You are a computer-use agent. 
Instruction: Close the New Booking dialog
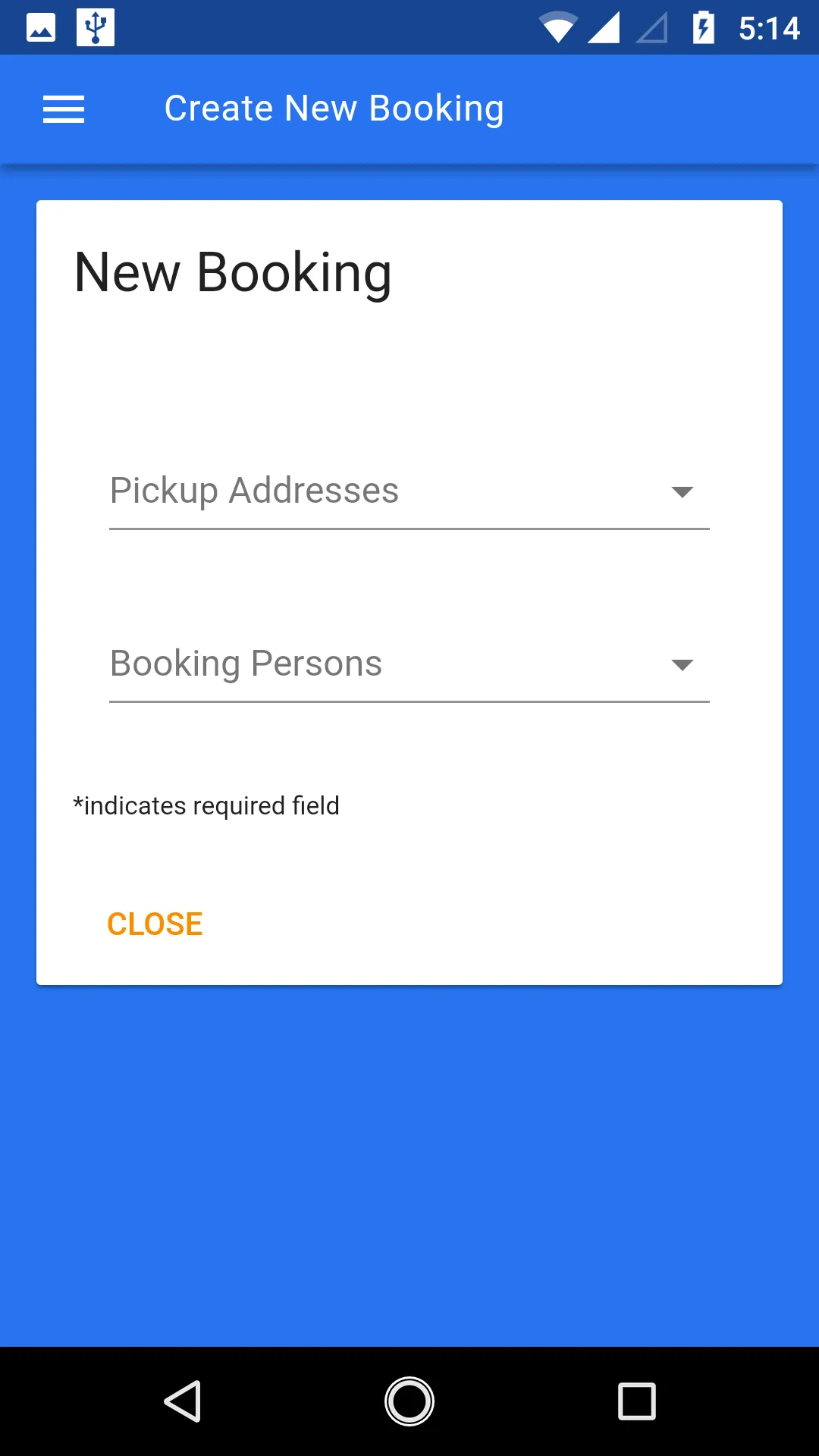click(155, 924)
